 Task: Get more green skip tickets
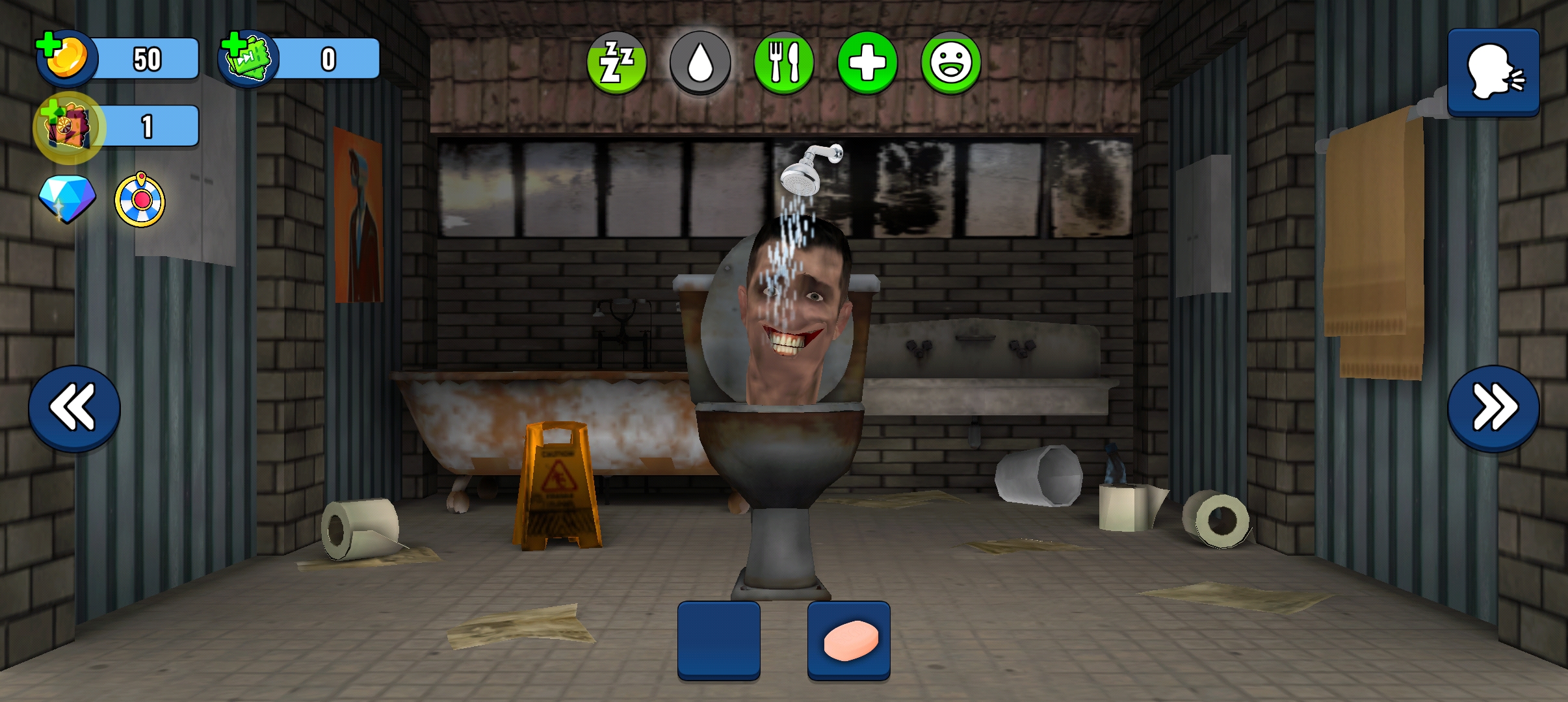click(248, 58)
